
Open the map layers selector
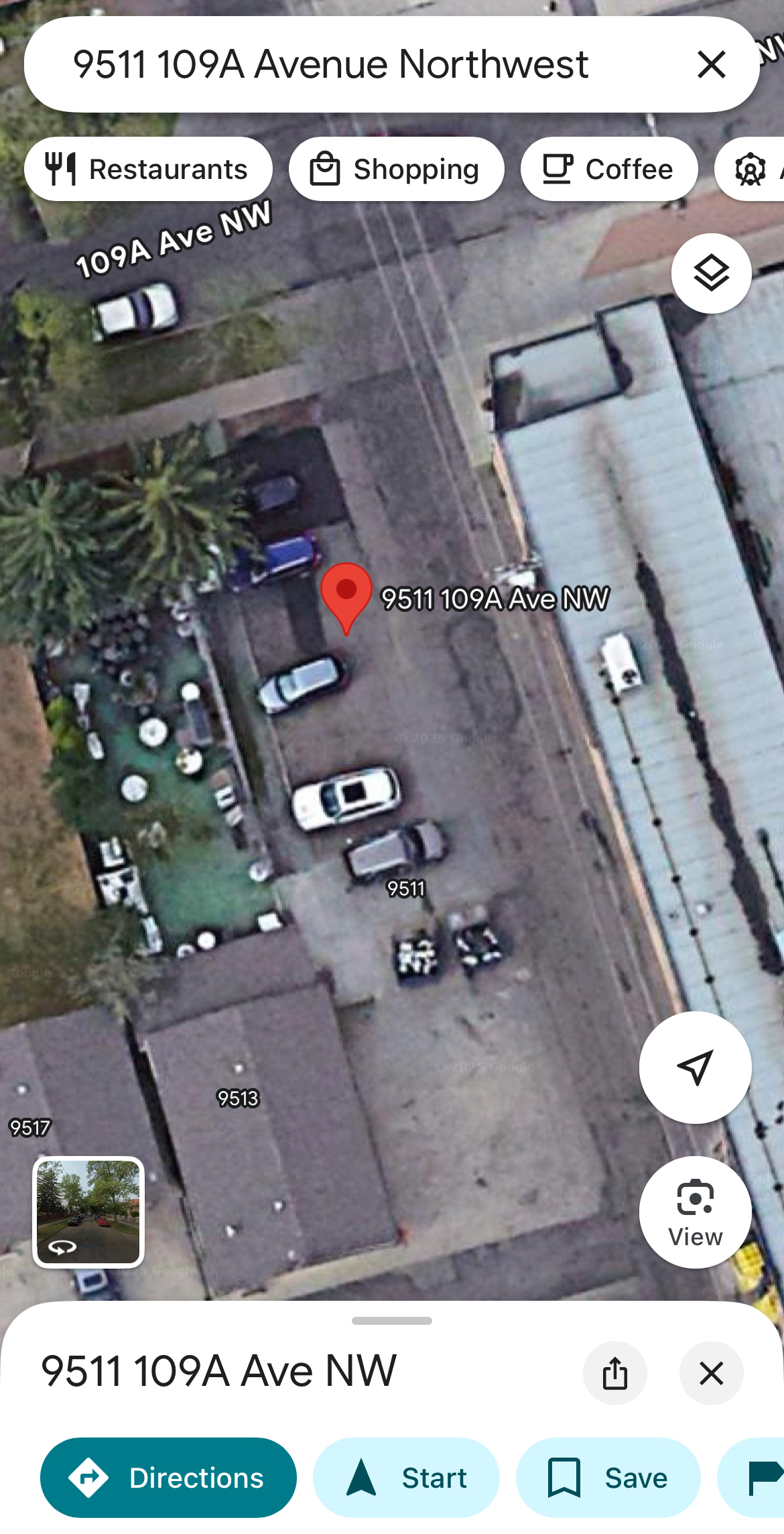711,273
